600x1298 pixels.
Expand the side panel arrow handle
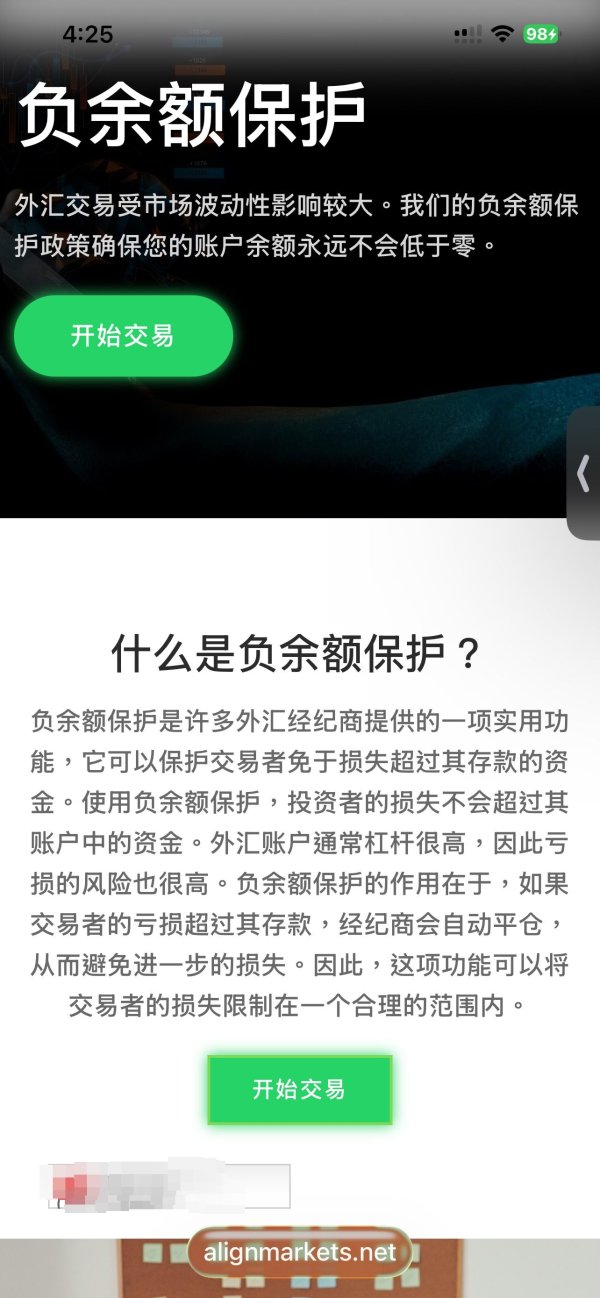[x=584, y=474]
